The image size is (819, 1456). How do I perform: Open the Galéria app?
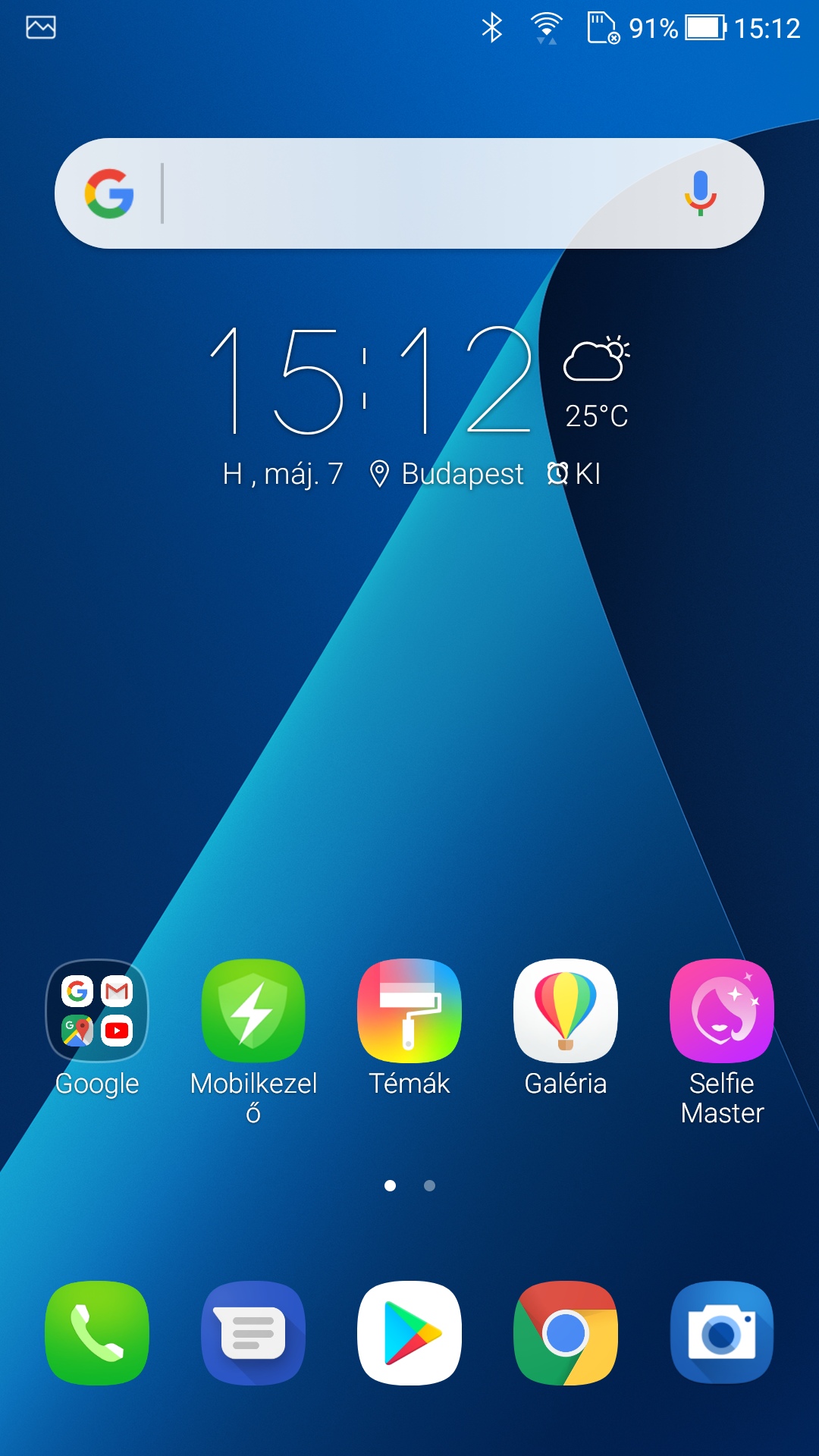tap(566, 1012)
